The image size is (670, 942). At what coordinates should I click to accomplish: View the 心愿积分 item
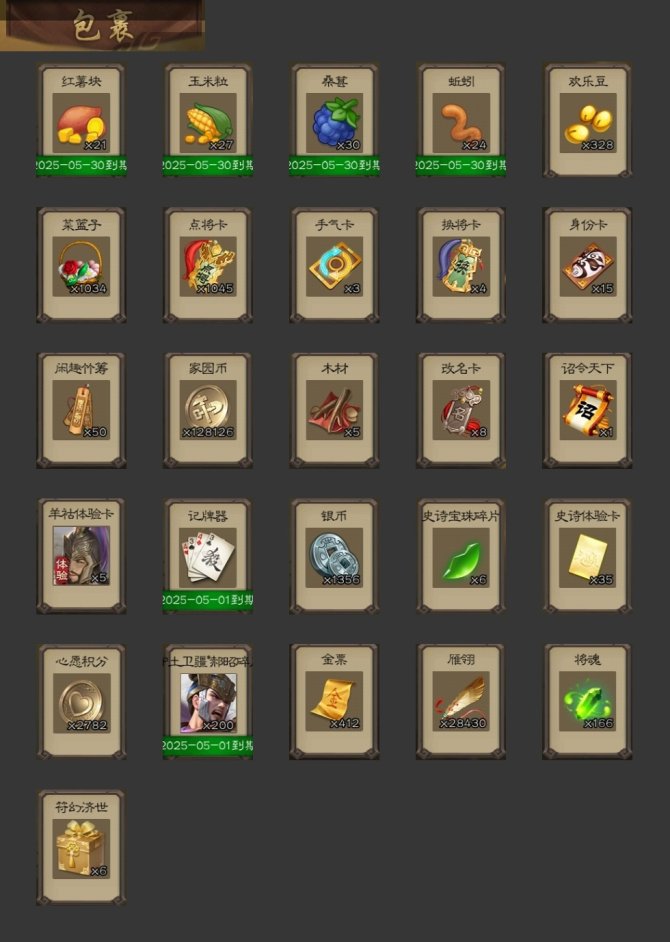[81, 701]
